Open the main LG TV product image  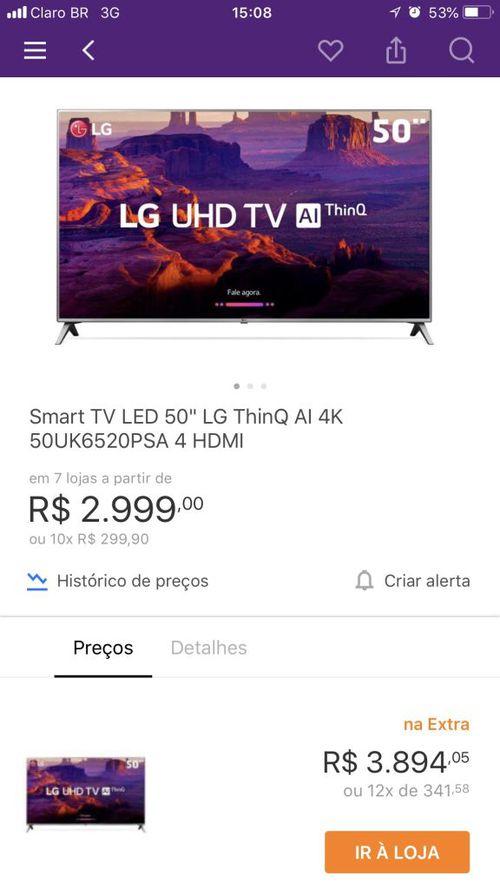(x=244, y=227)
